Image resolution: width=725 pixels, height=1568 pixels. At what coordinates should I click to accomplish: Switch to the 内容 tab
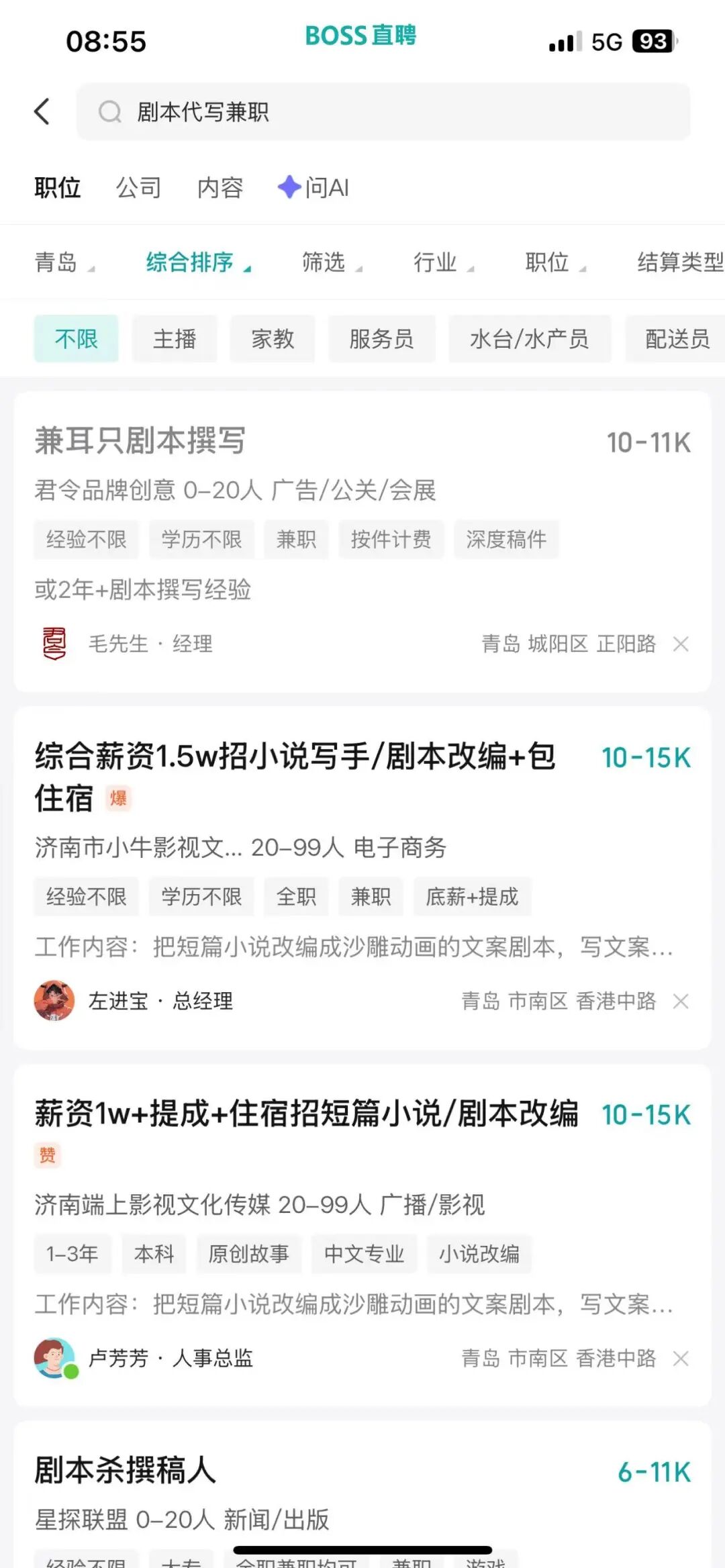click(x=220, y=188)
